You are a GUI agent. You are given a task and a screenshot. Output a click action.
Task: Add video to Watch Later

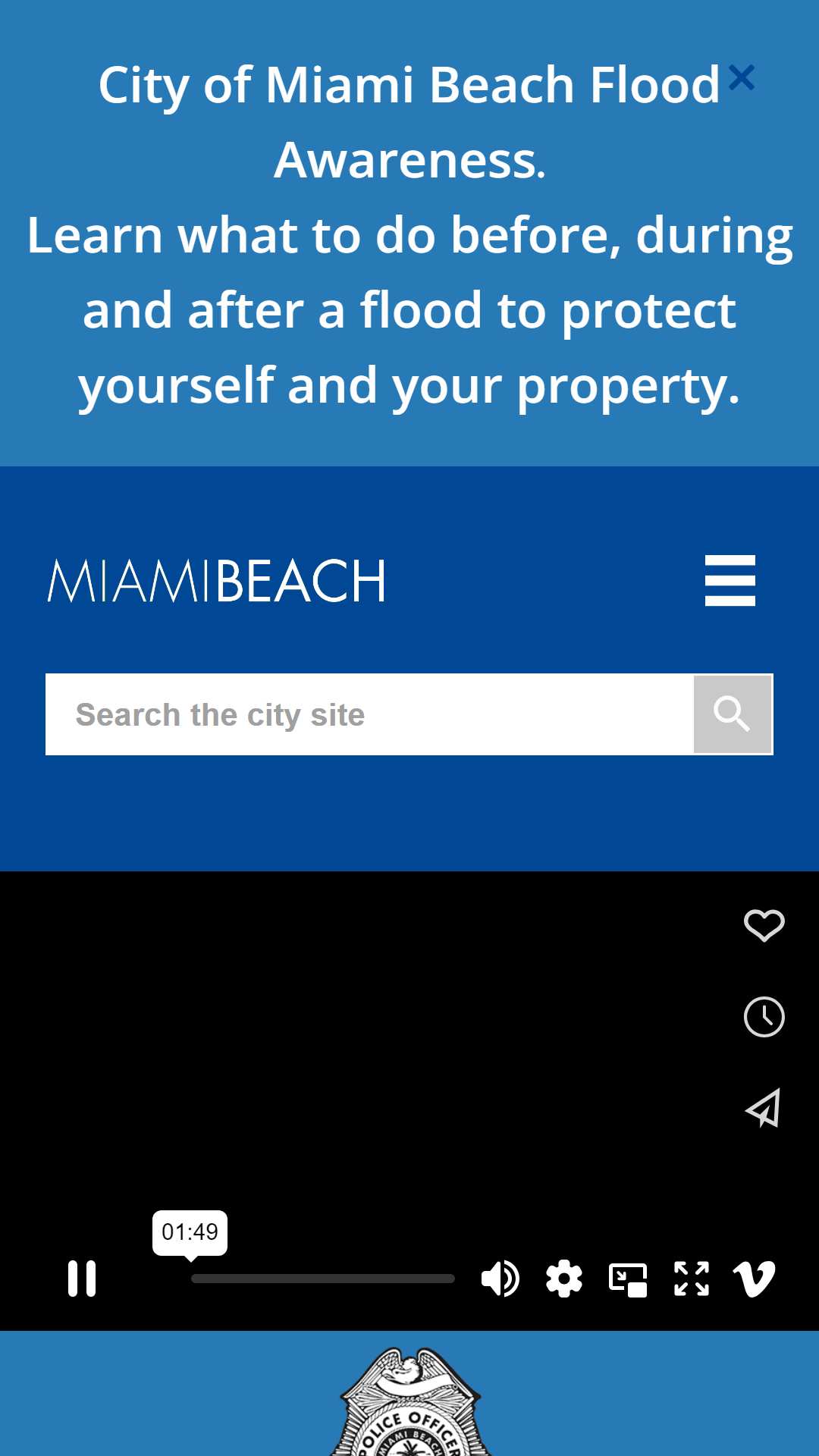pyautogui.click(x=764, y=1017)
